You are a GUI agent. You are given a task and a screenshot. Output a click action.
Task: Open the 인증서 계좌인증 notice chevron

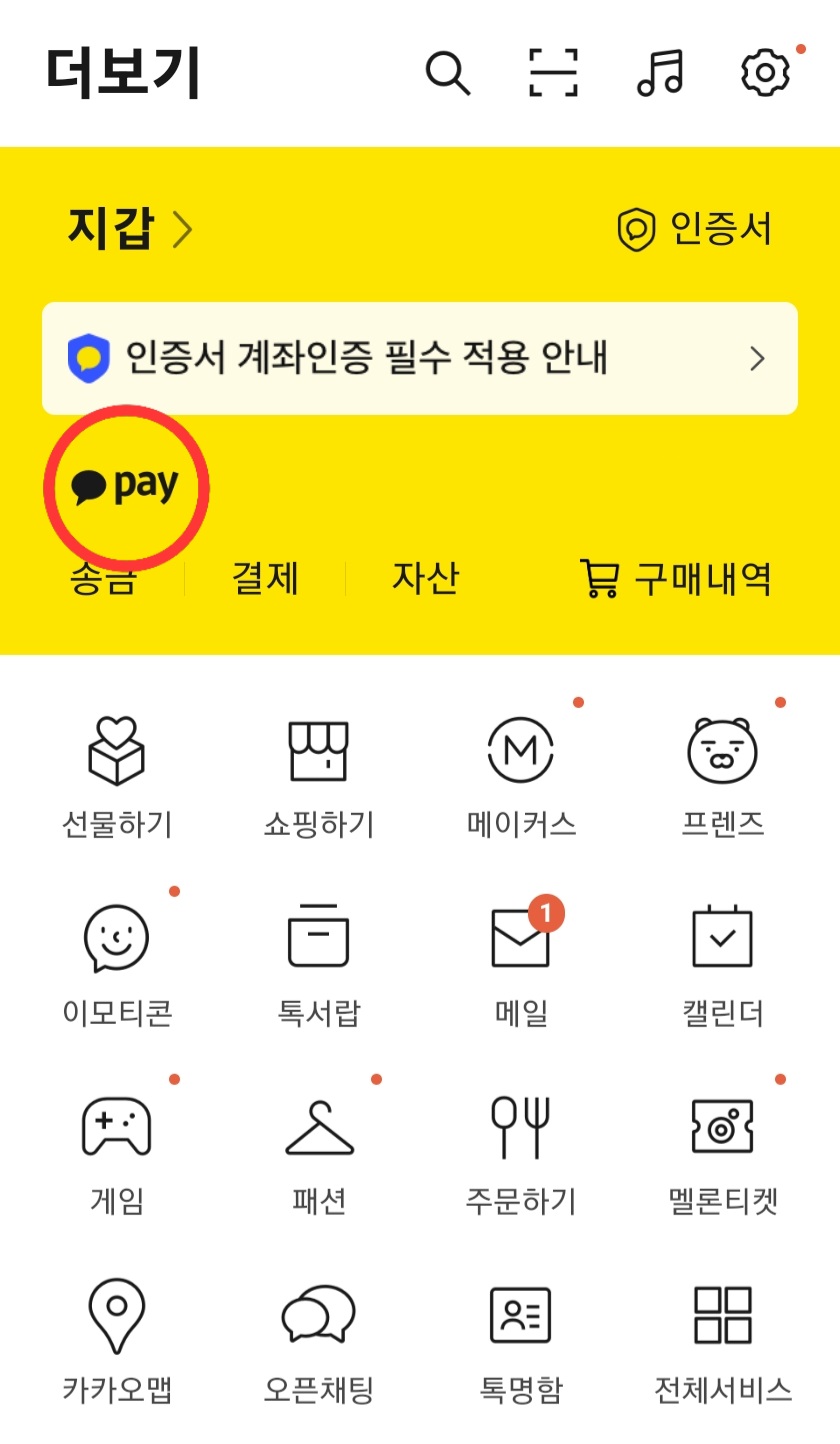pyautogui.click(x=757, y=358)
